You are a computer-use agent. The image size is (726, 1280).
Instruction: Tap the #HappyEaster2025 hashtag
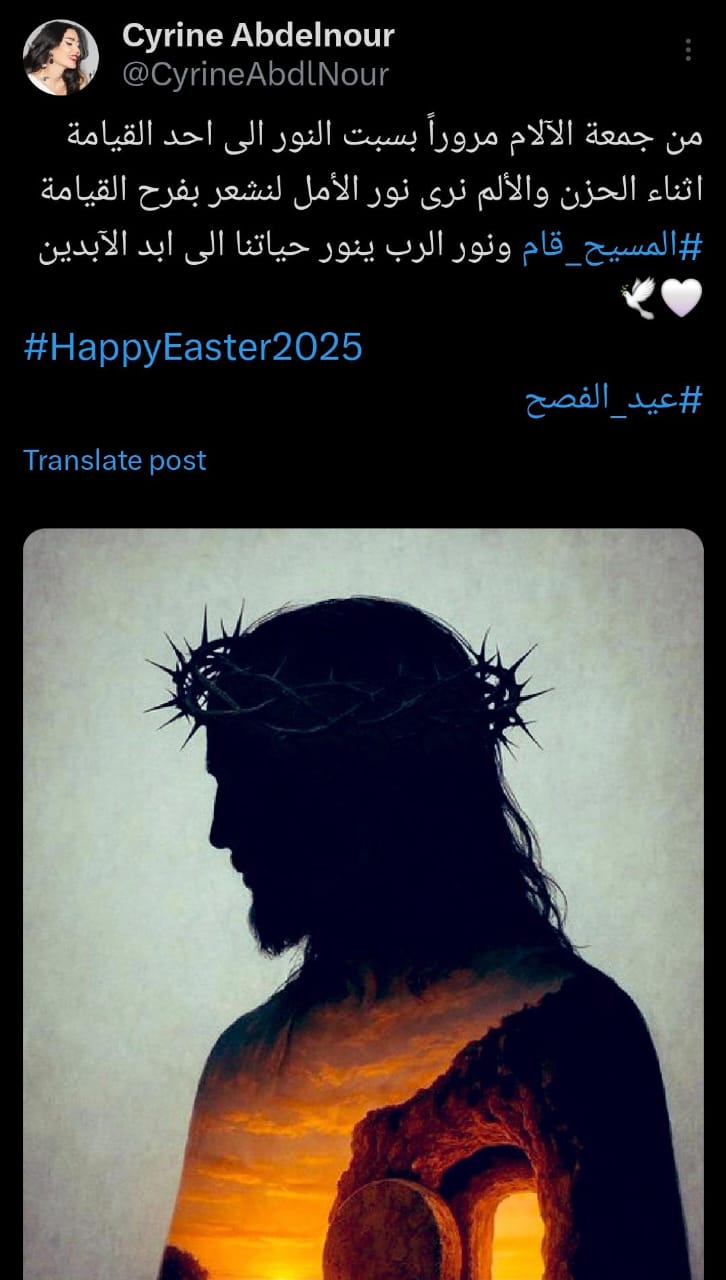[192, 347]
